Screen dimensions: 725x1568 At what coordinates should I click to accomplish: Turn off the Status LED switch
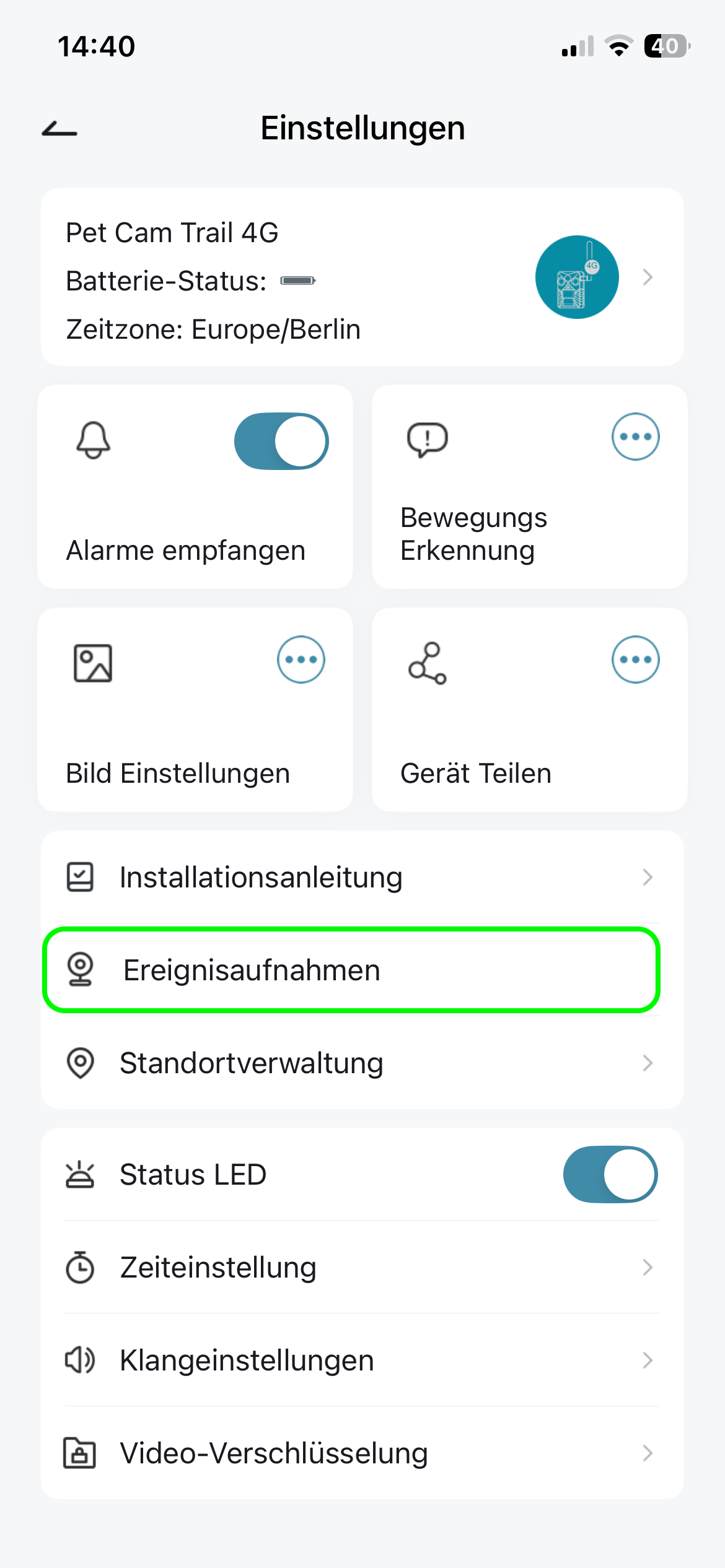point(610,1174)
